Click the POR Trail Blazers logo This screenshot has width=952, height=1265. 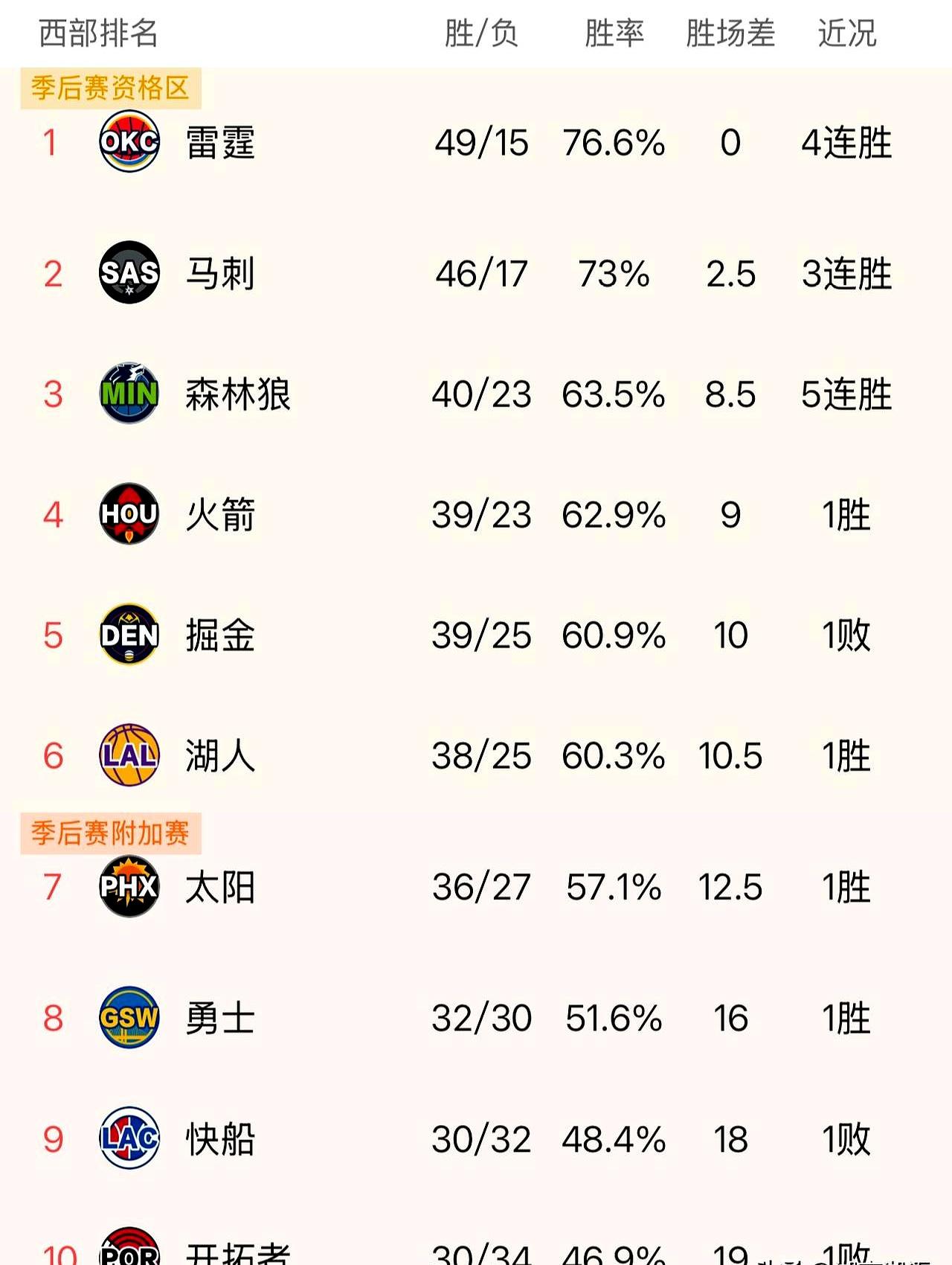point(128,1252)
